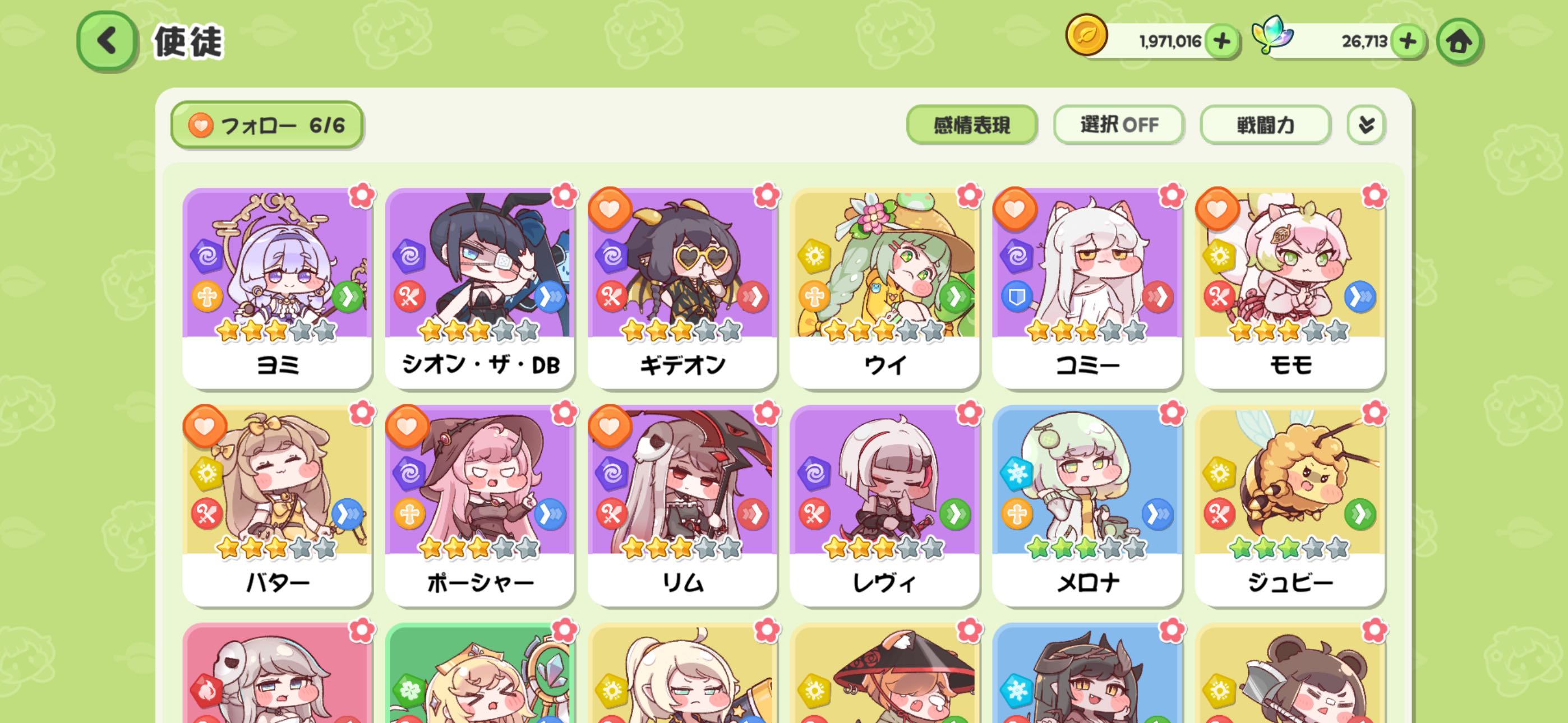View ギデオン's details
This screenshot has width=1568, height=723.
point(682,286)
